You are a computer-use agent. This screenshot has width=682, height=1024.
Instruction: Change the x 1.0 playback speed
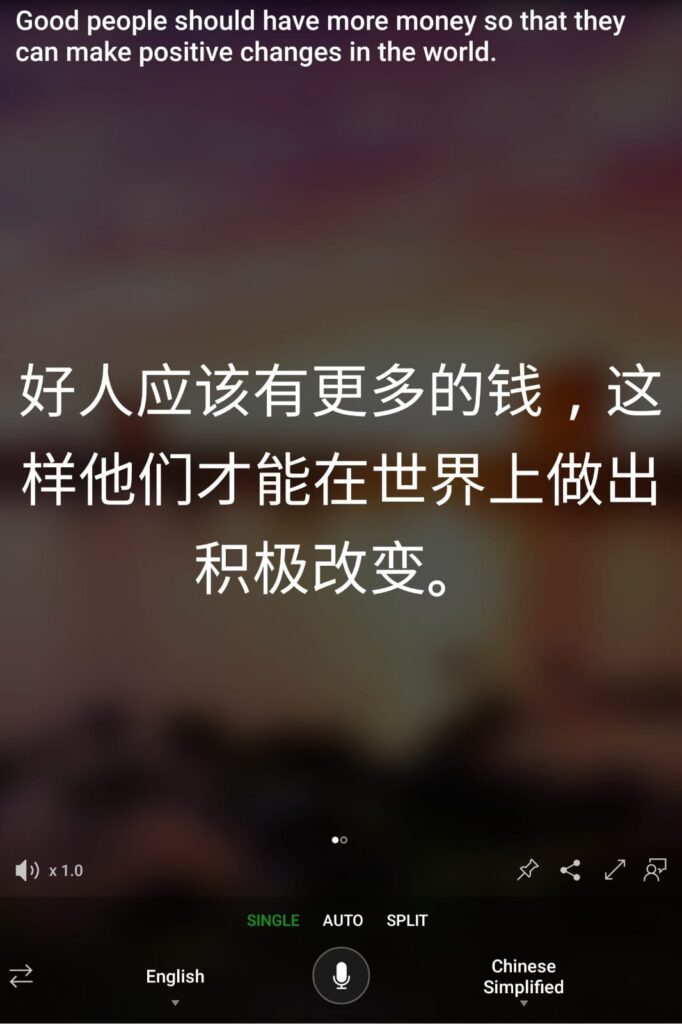[x=66, y=871]
